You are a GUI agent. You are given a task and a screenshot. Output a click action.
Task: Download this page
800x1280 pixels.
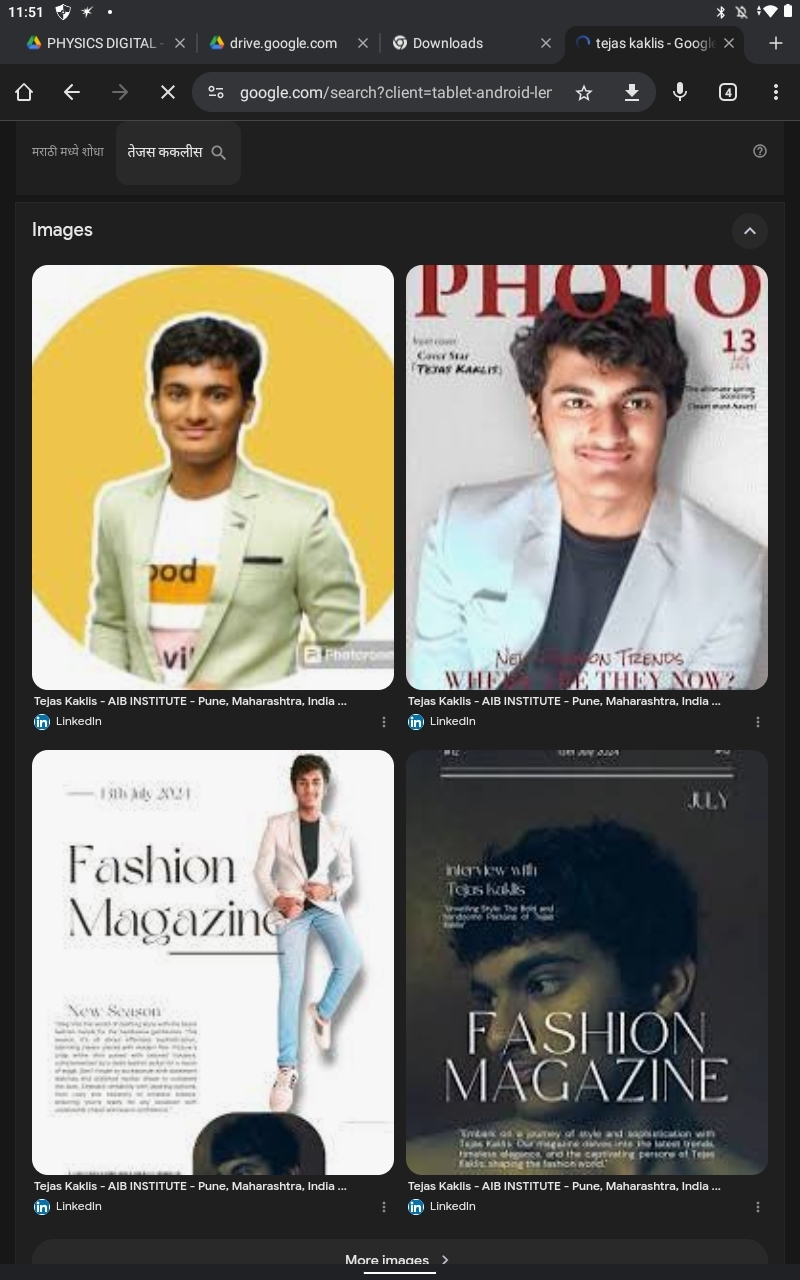(632, 93)
